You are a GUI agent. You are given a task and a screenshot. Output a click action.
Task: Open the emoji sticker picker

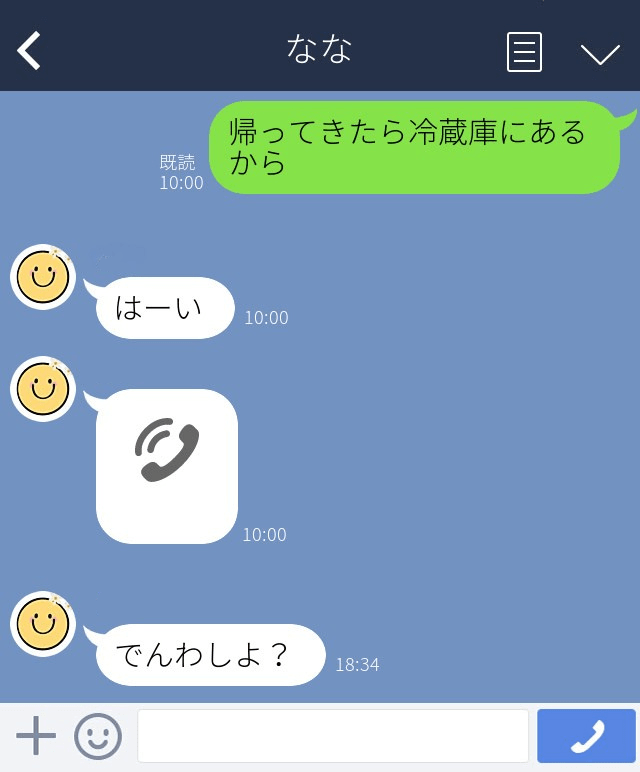pyautogui.click(x=98, y=737)
